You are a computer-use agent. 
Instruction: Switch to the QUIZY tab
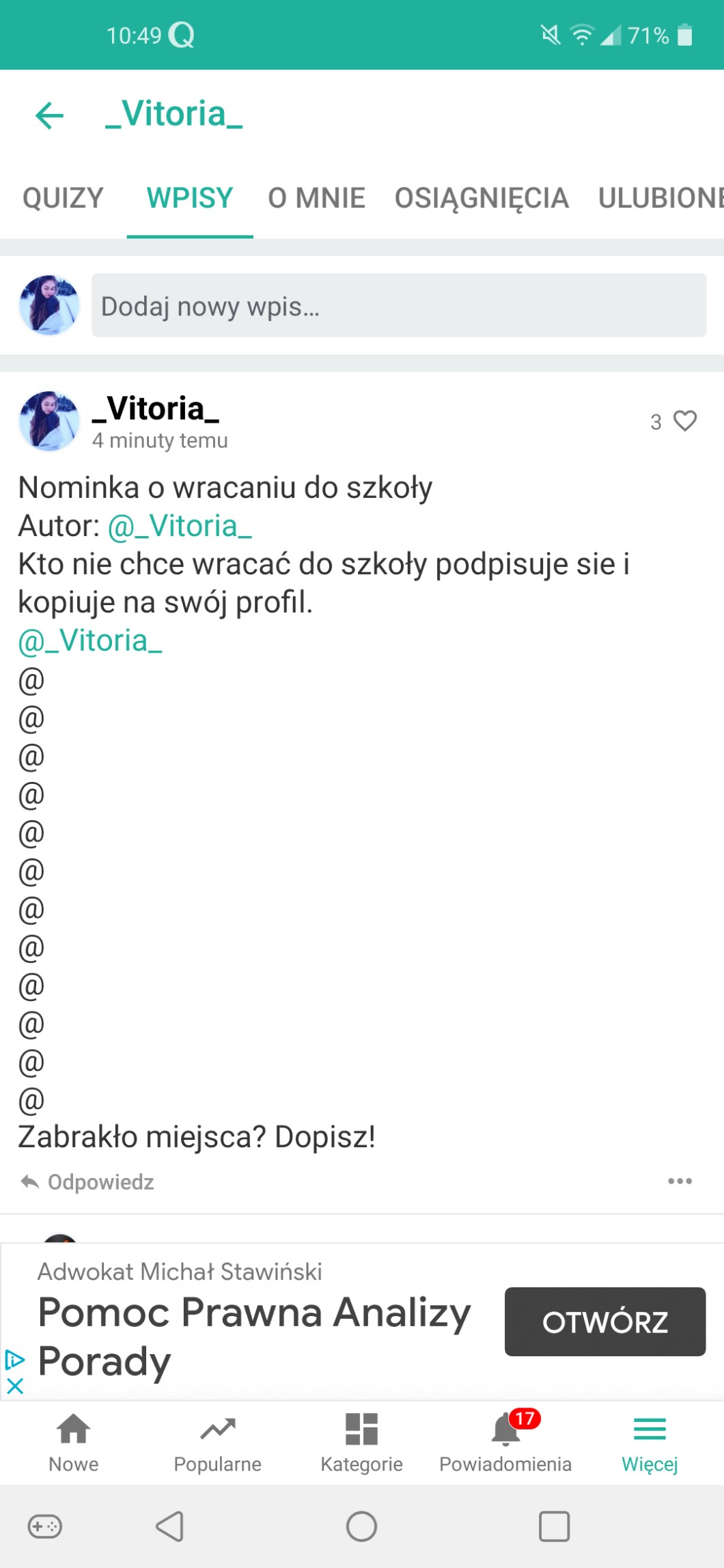click(x=63, y=198)
